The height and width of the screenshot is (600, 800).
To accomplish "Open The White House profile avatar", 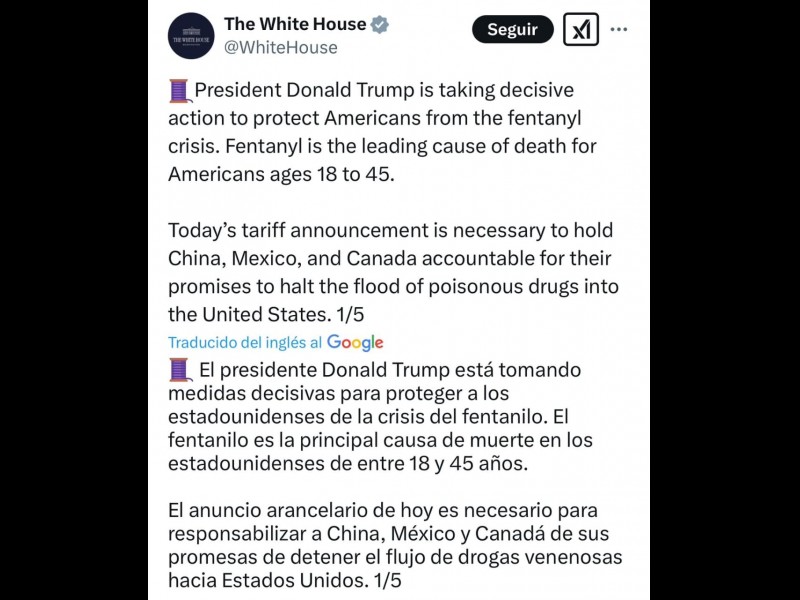I will tap(191, 35).
